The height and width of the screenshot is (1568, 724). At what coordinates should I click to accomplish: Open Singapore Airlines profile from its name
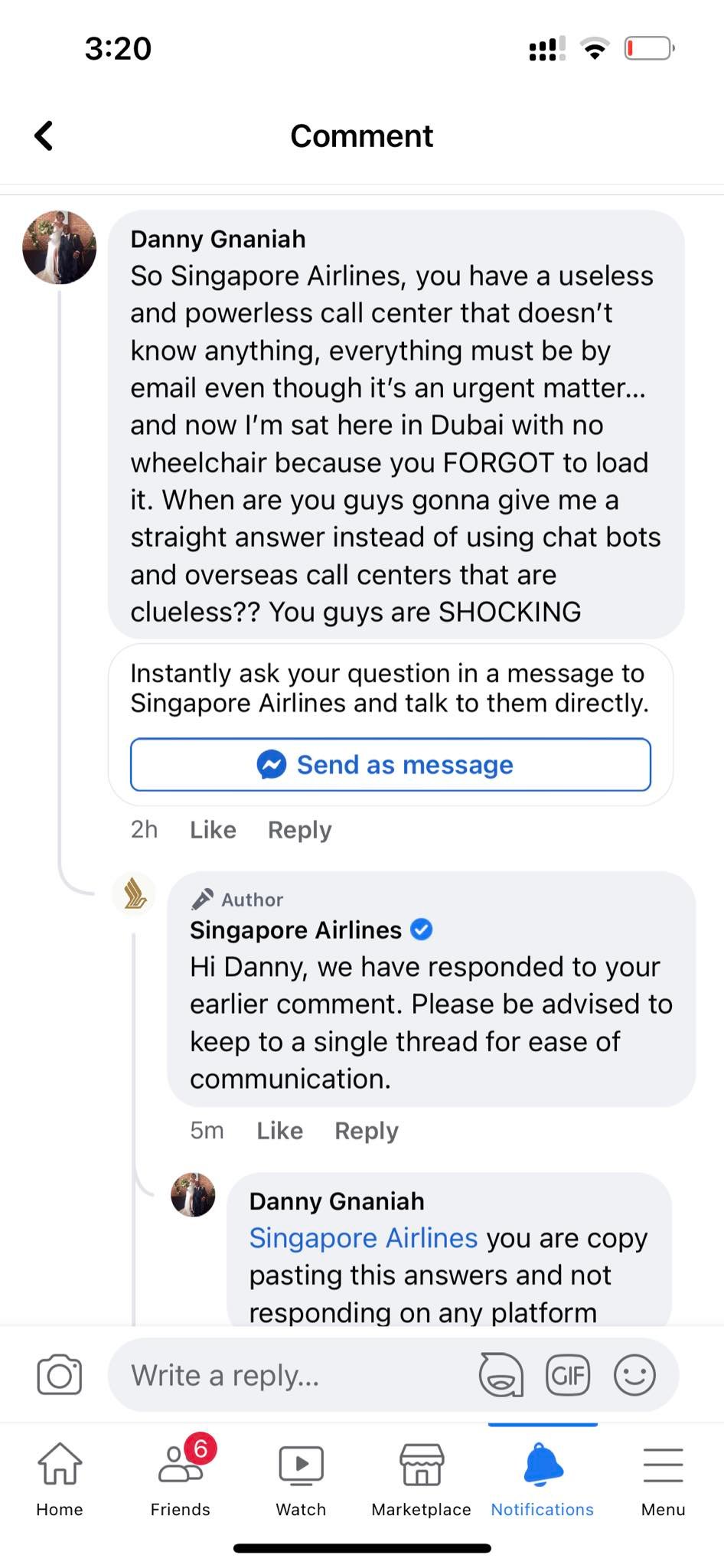click(x=295, y=929)
